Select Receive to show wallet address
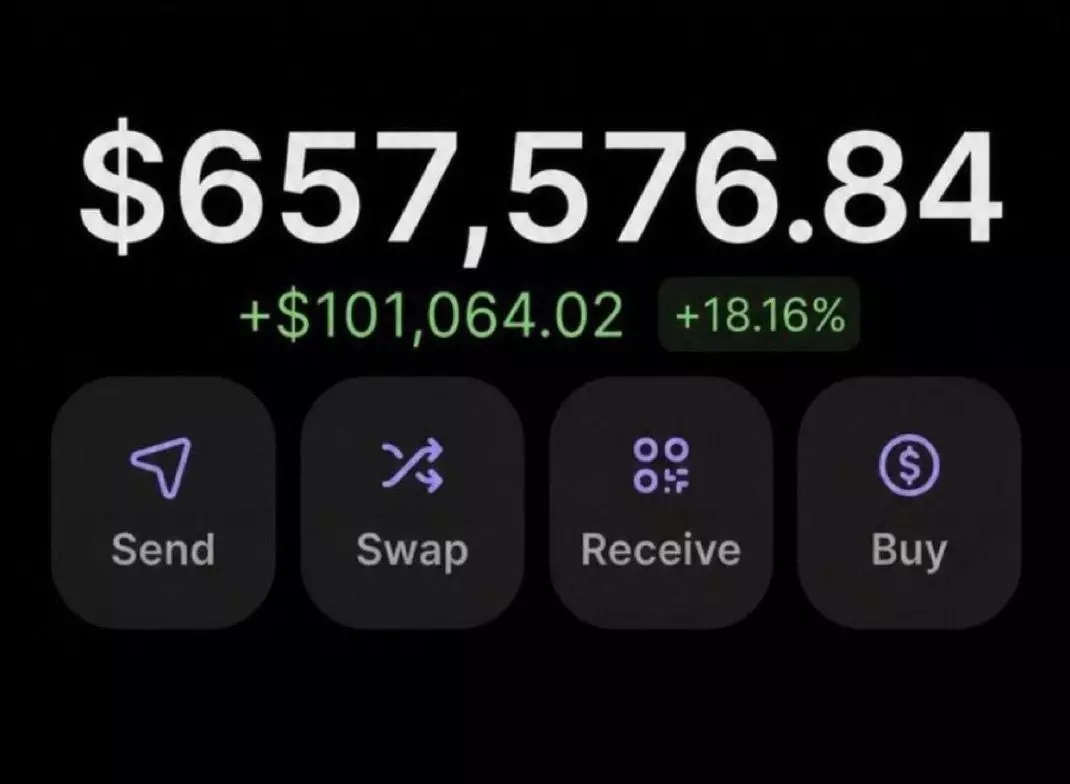This screenshot has height=784, width=1070. (661, 502)
